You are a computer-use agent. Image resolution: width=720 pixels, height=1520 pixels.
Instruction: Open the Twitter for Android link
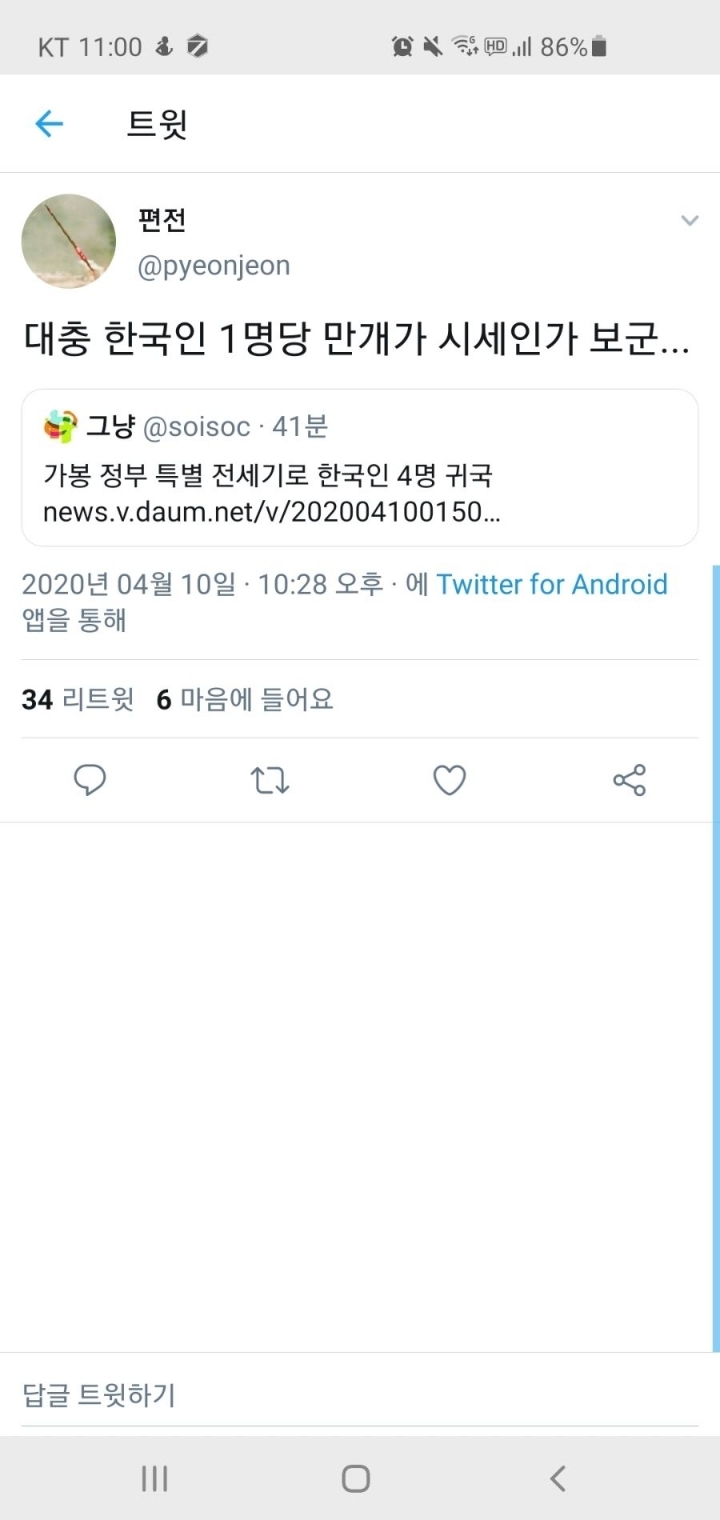click(552, 584)
